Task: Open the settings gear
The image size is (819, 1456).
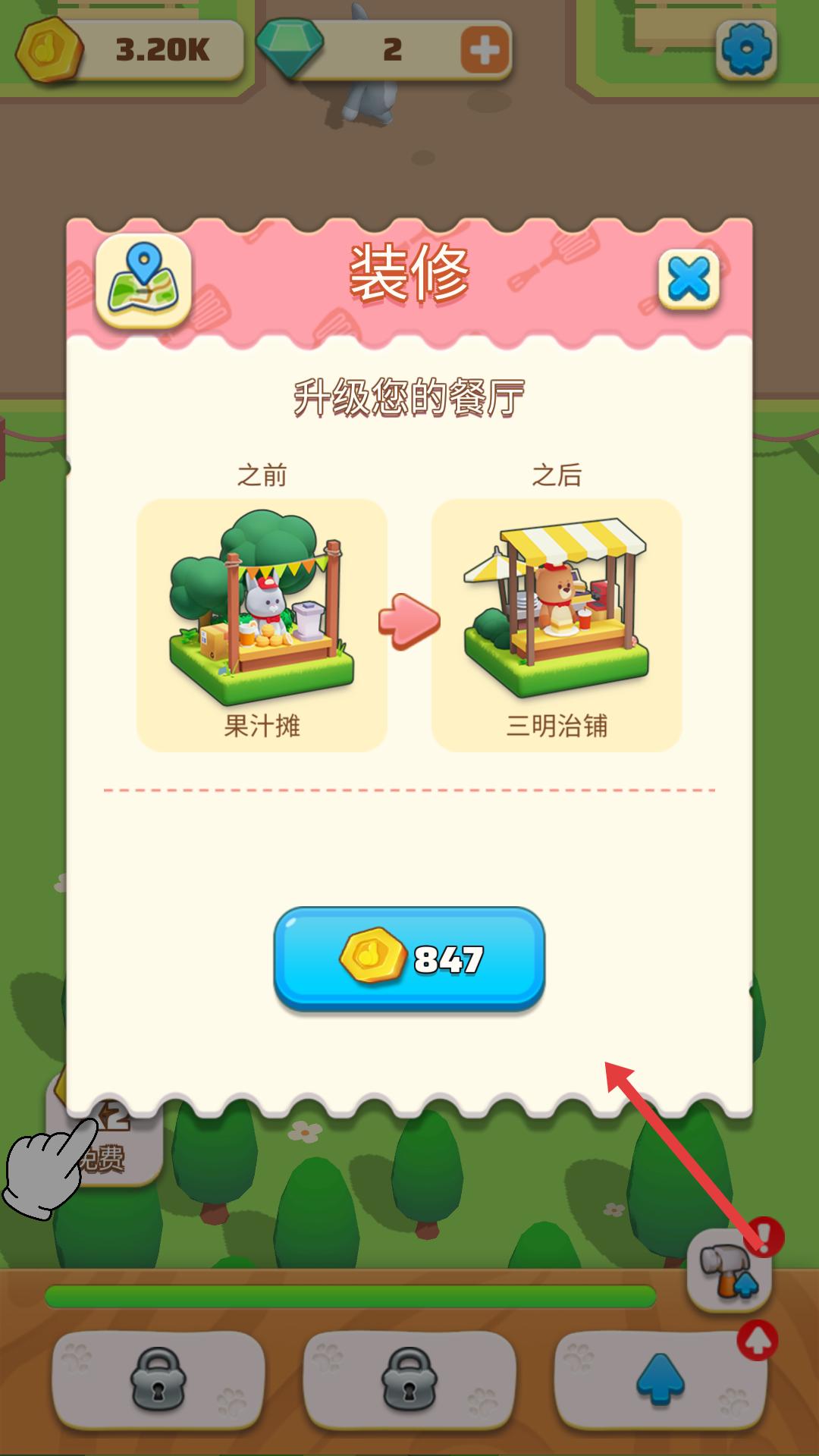Action: (x=746, y=49)
